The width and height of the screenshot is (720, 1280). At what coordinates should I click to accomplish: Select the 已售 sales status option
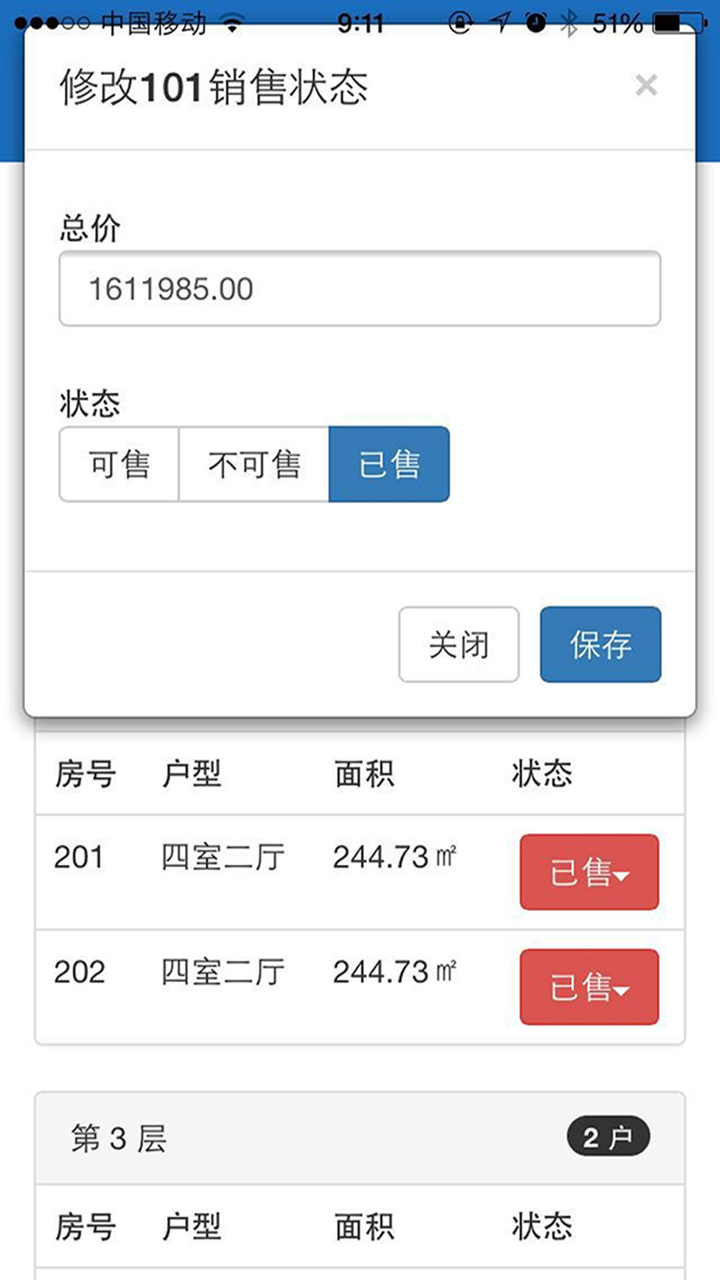388,463
